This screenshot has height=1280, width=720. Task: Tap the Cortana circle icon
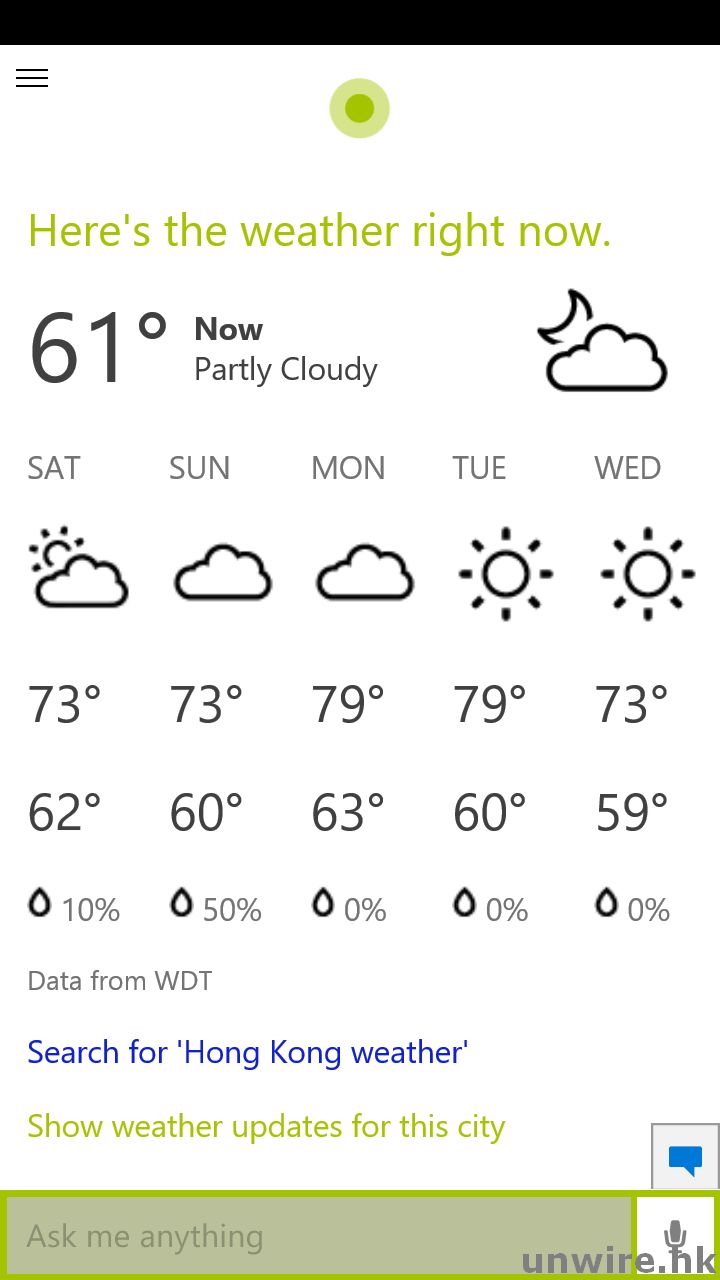pos(359,108)
